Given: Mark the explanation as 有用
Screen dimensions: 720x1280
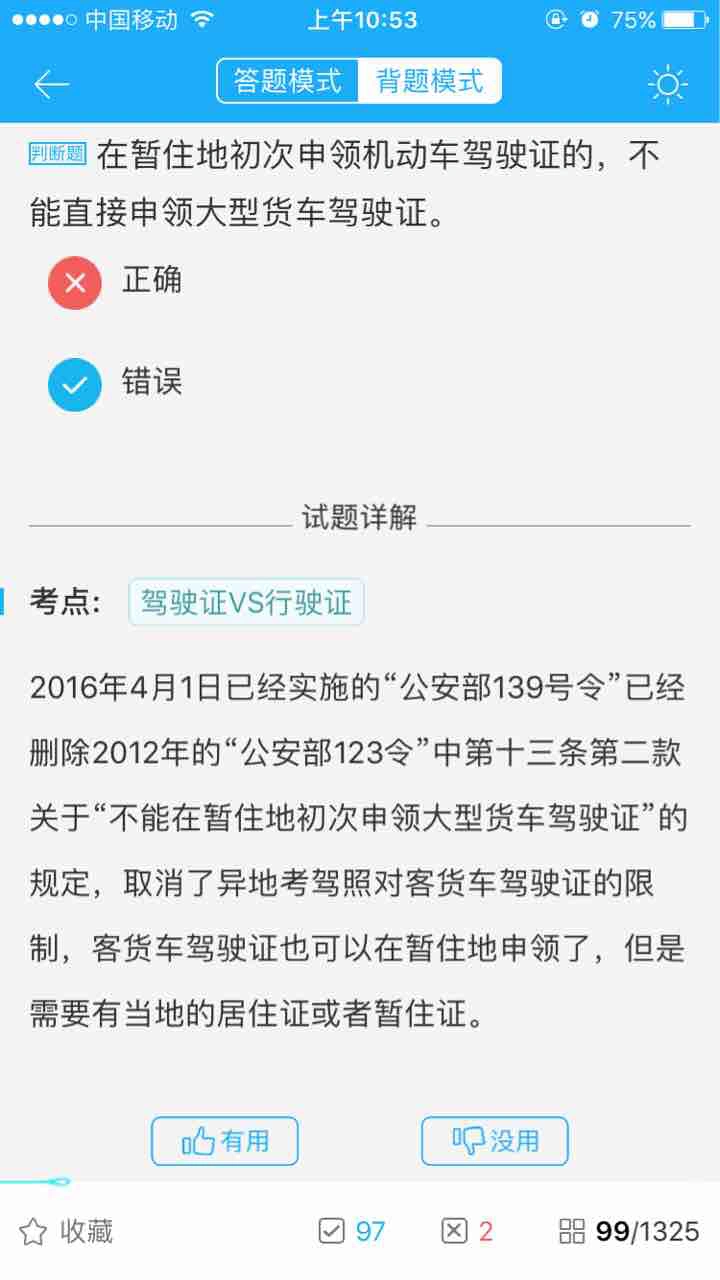Looking at the screenshot, I should [x=225, y=1141].
